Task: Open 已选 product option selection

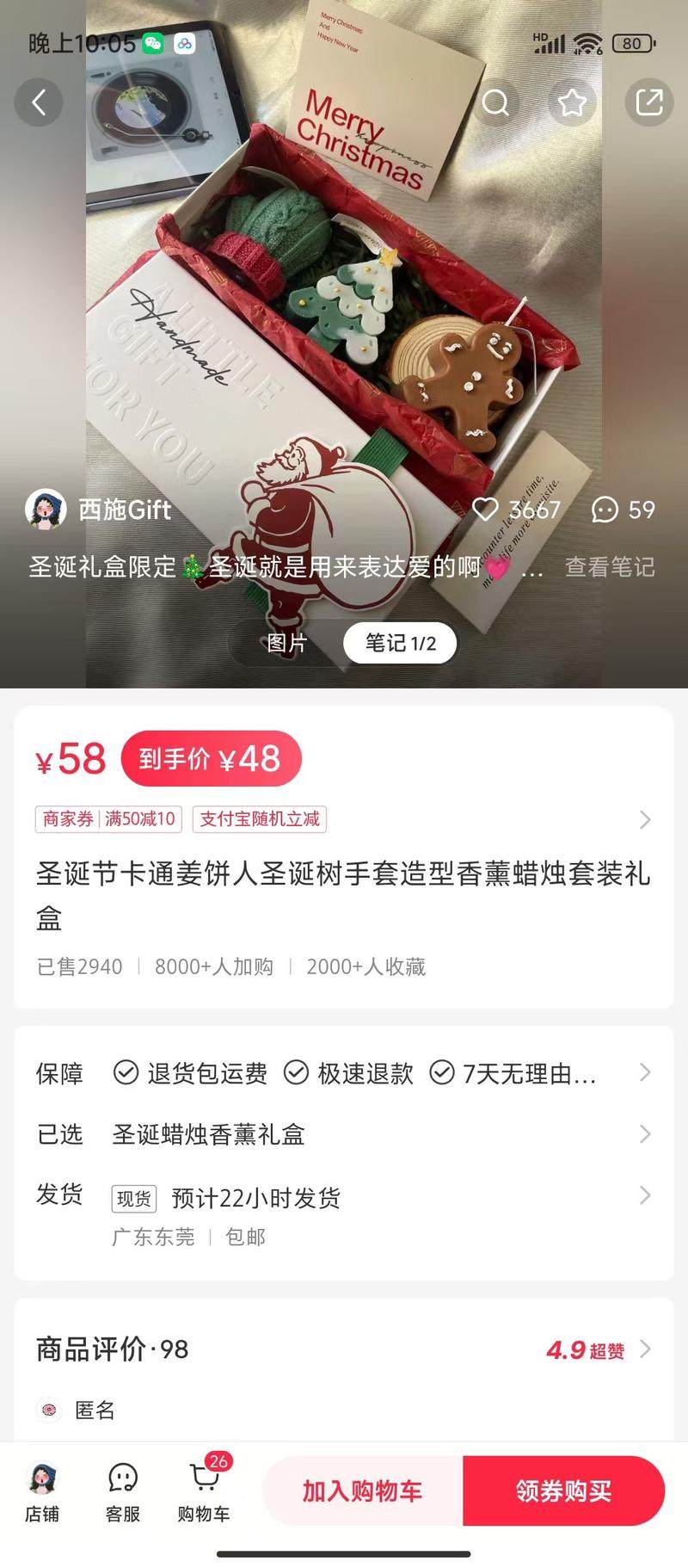Action: [x=344, y=1134]
